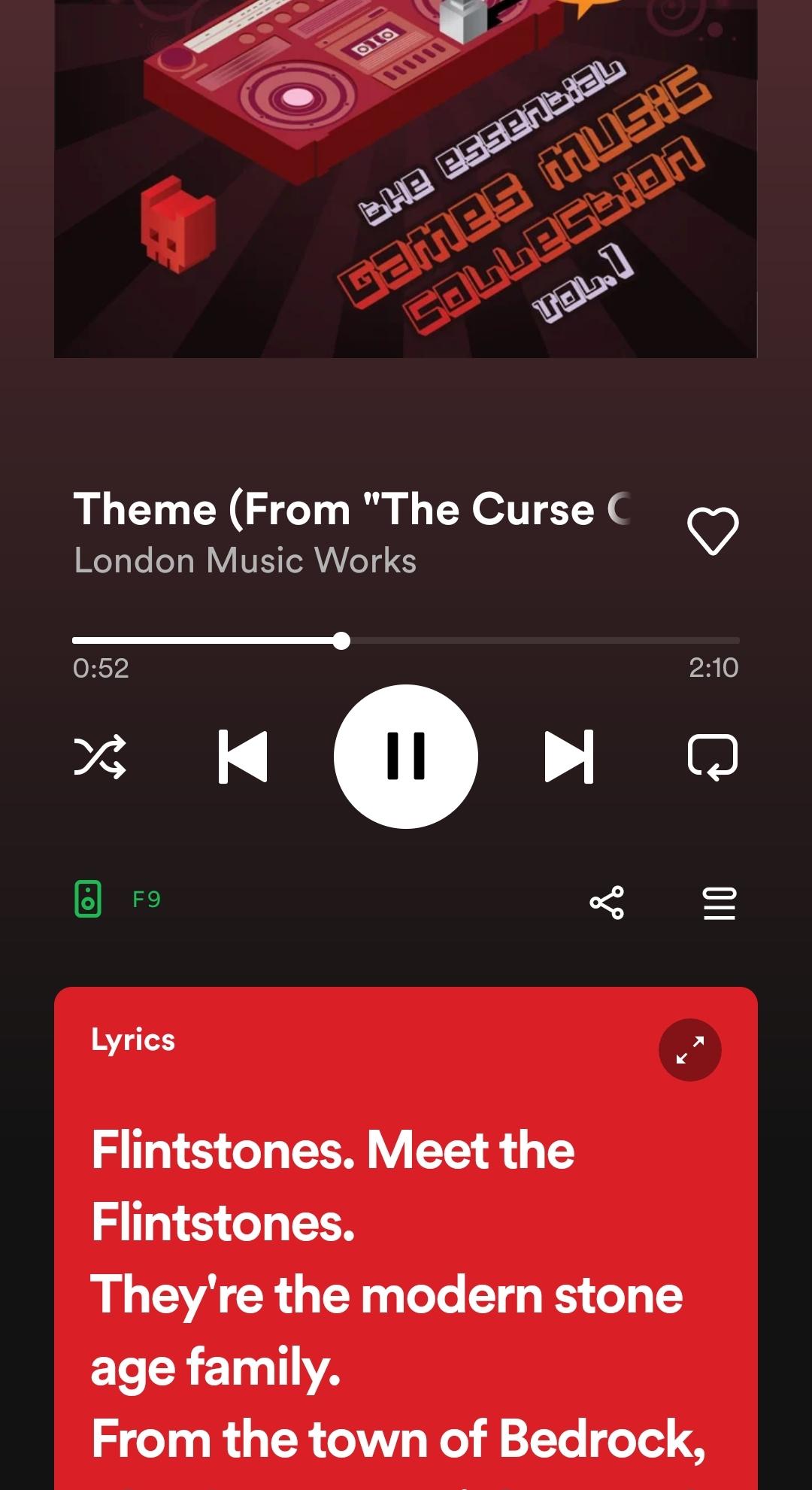Open artist London Music Works

tap(245, 560)
